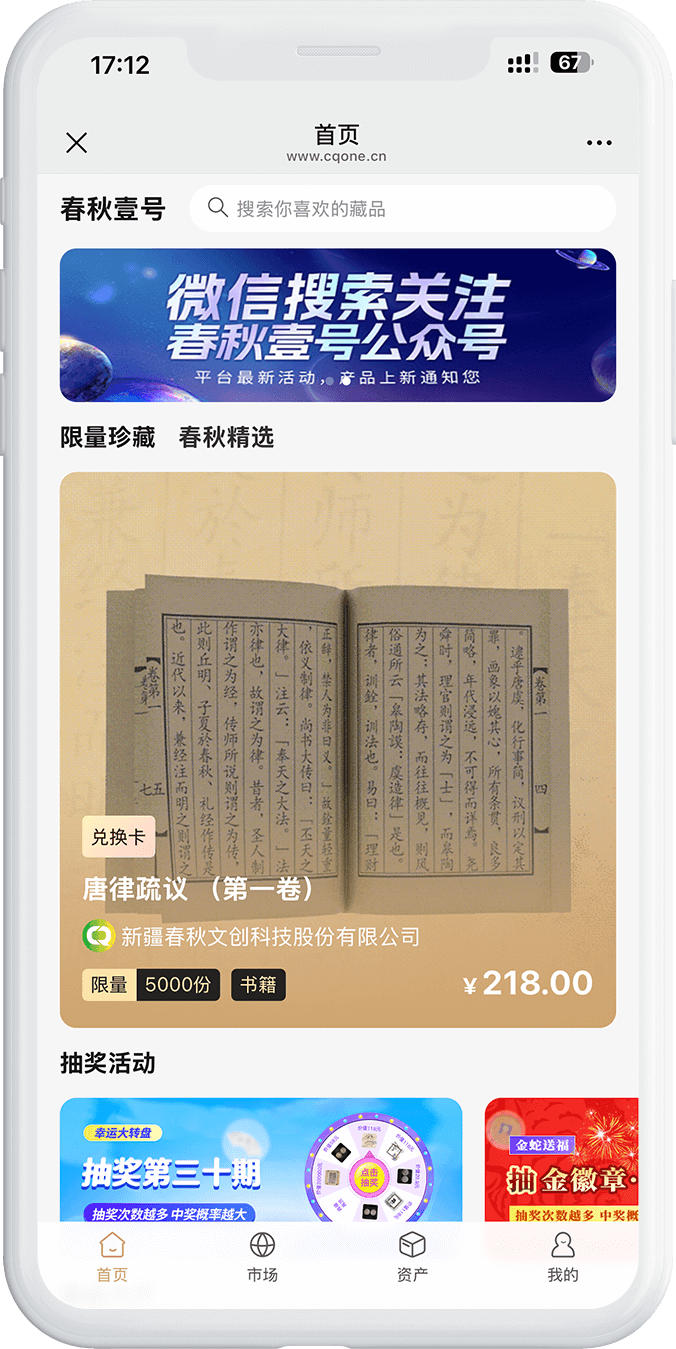Viewport: 676px width, 1349px height.
Task: Open the 抽金徽章 lottery card
Action: point(561,1160)
